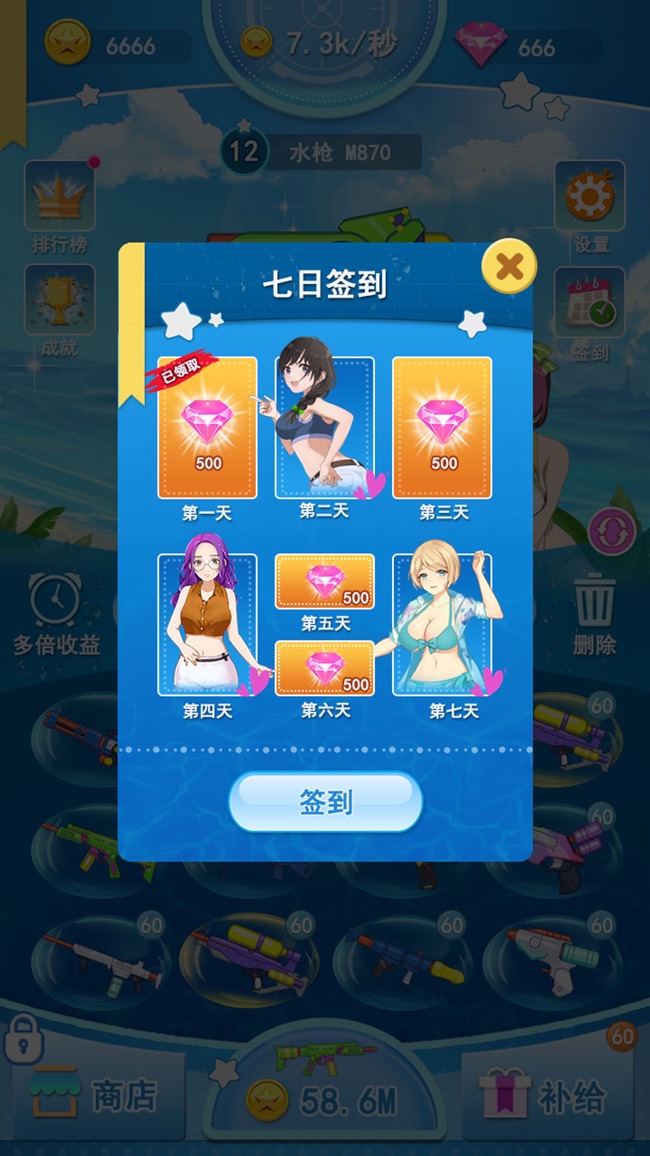
Task: Open the 排行榜 leaderboard
Action: 59,203
